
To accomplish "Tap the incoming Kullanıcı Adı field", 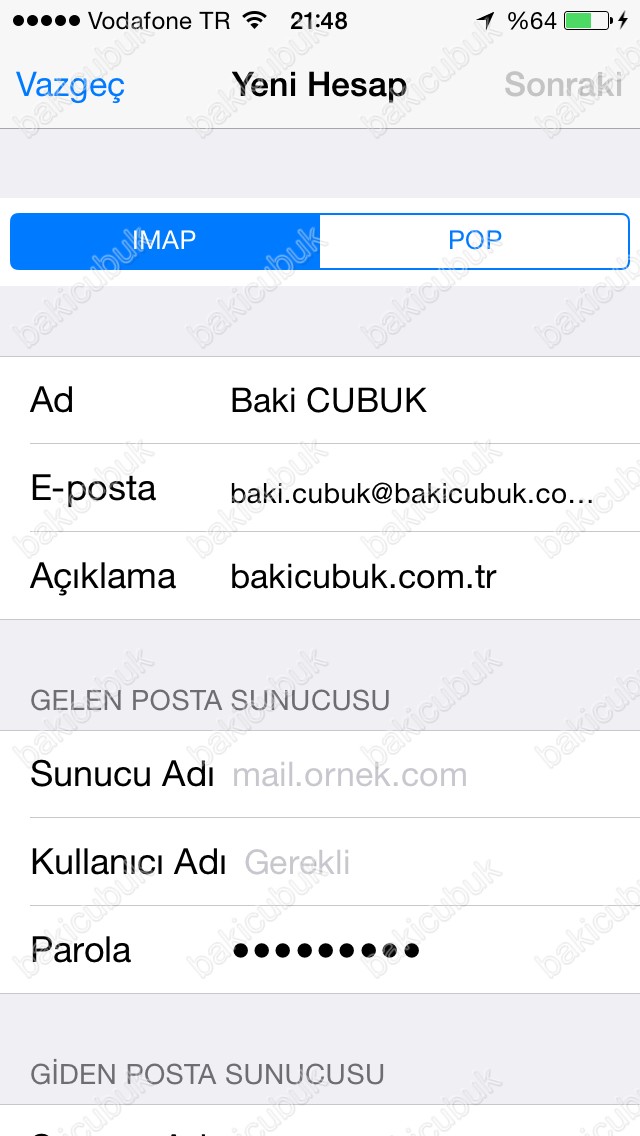I will point(430,862).
